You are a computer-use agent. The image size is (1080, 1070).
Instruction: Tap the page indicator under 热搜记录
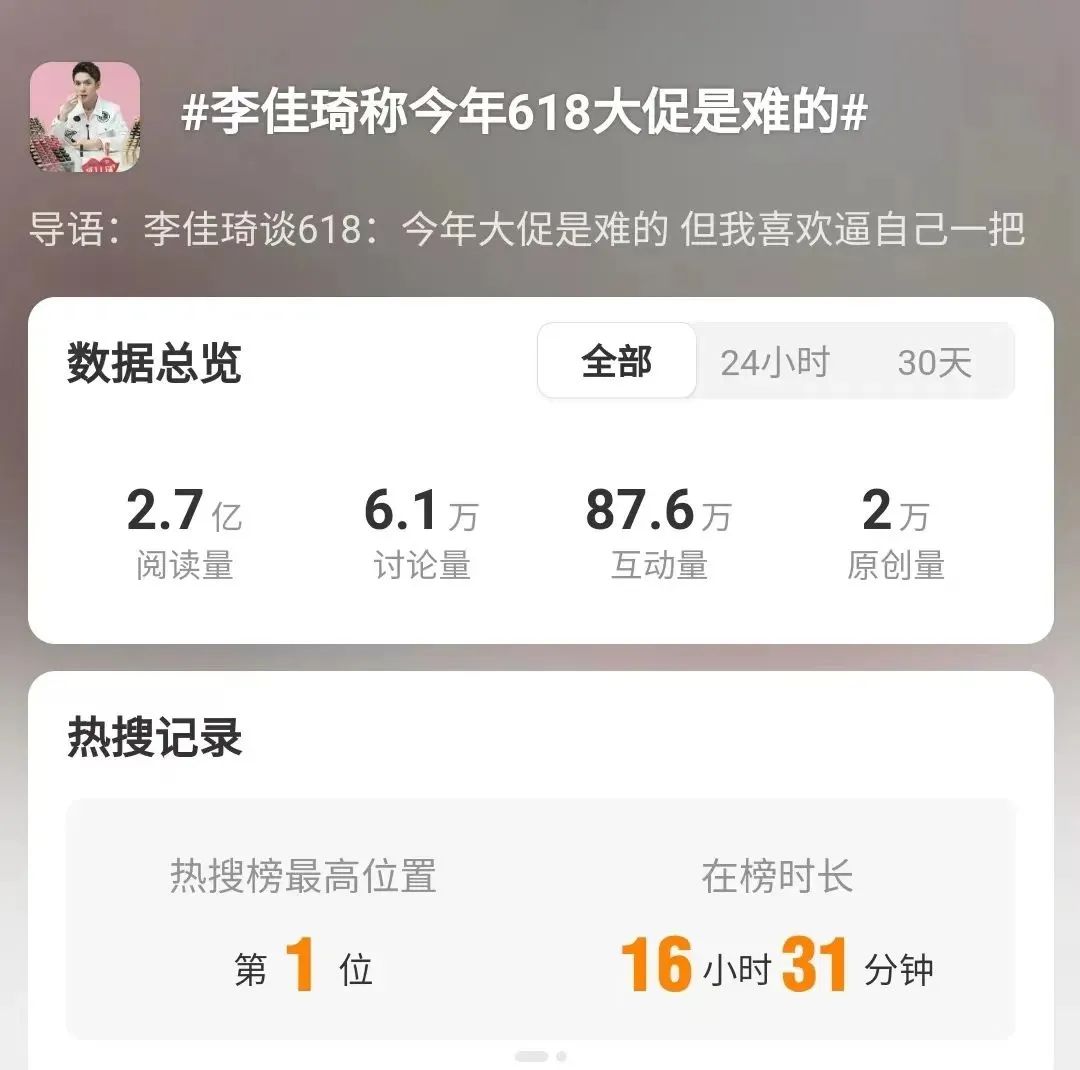[540, 1056]
